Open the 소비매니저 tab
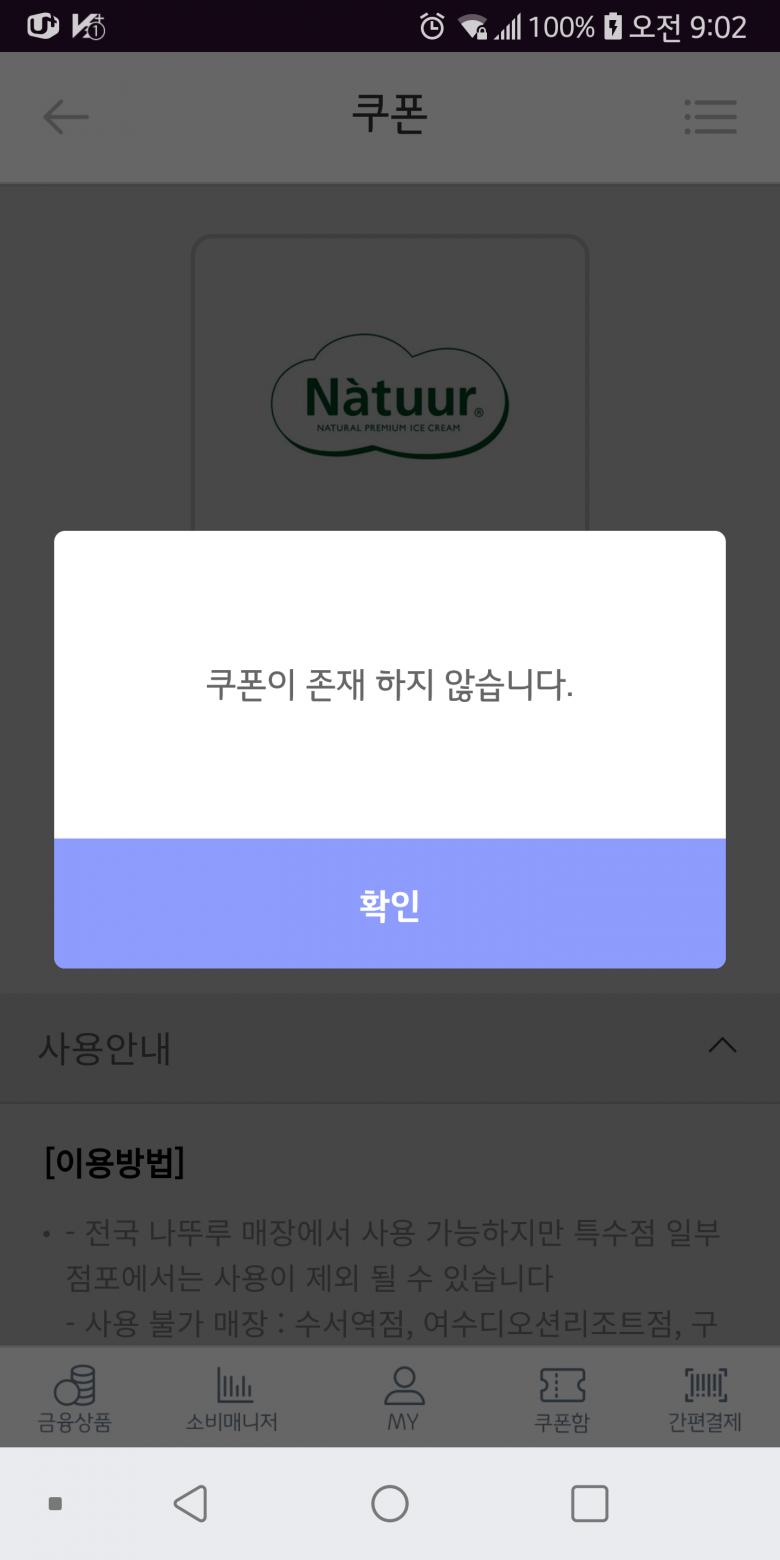 click(x=232, y=1399)
